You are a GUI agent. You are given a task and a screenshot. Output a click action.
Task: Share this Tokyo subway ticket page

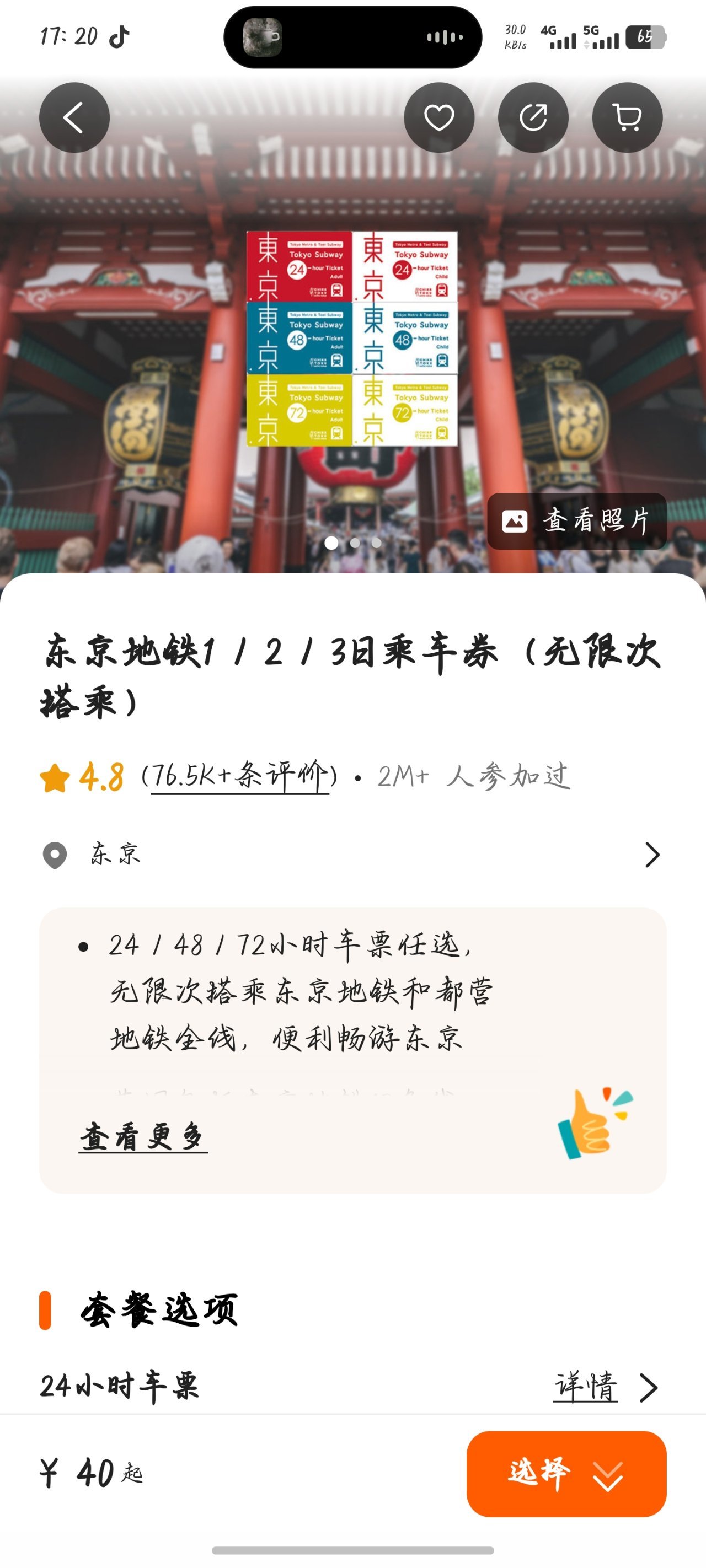pos(533,117)
